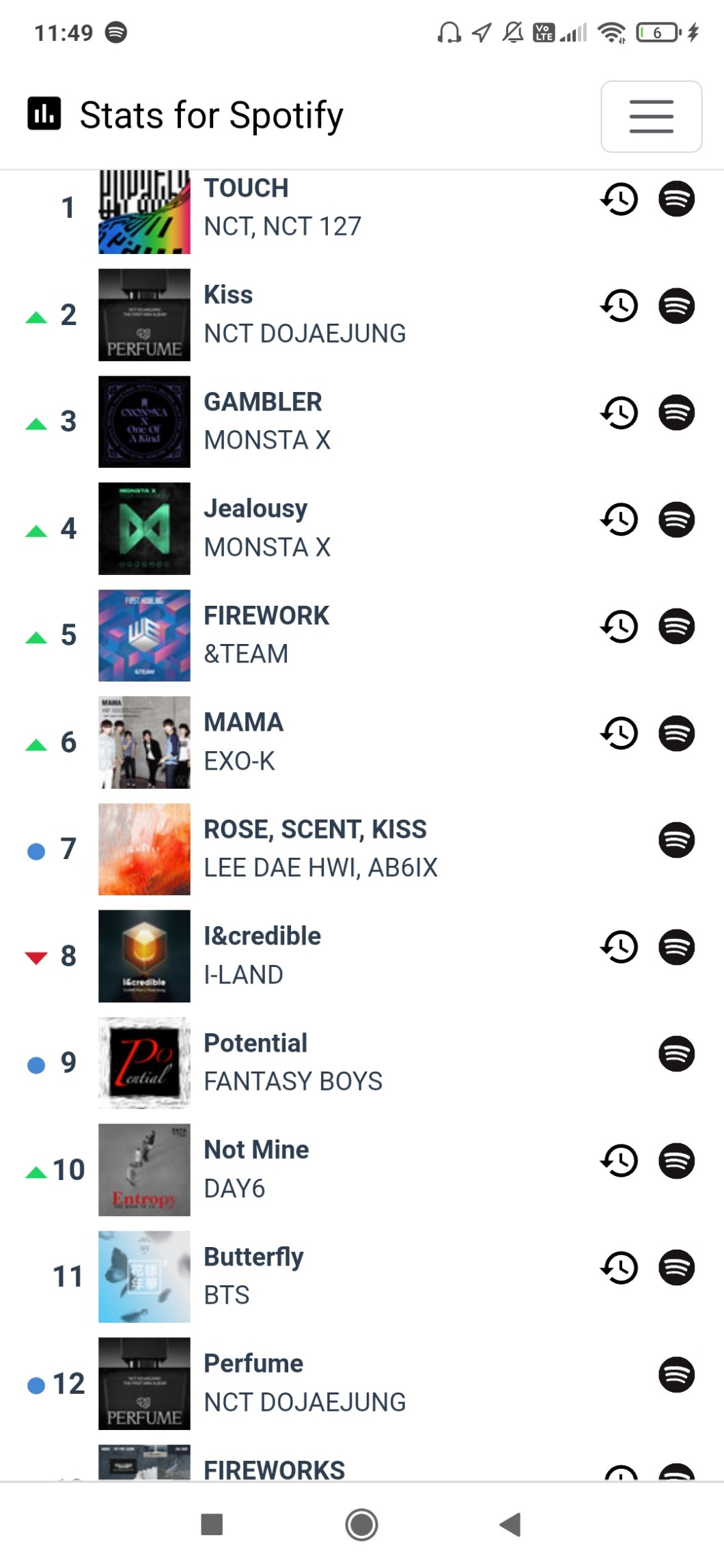
Task: Open ROSE, SCENT, KISS in Spotify
Action: [x=676, y=840]
